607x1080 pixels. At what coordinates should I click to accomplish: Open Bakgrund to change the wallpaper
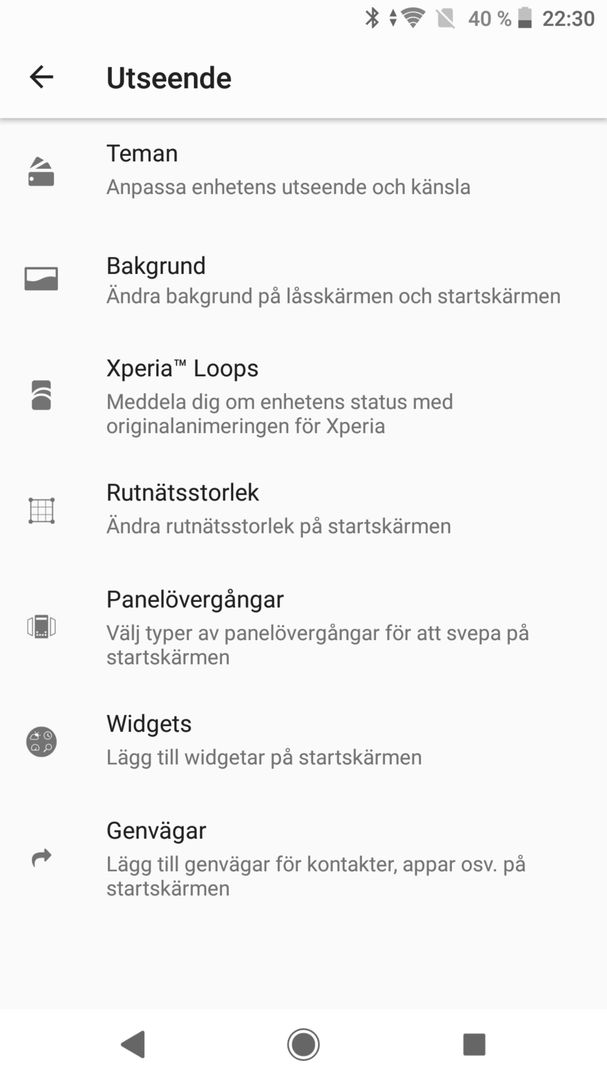click(303, 280)
